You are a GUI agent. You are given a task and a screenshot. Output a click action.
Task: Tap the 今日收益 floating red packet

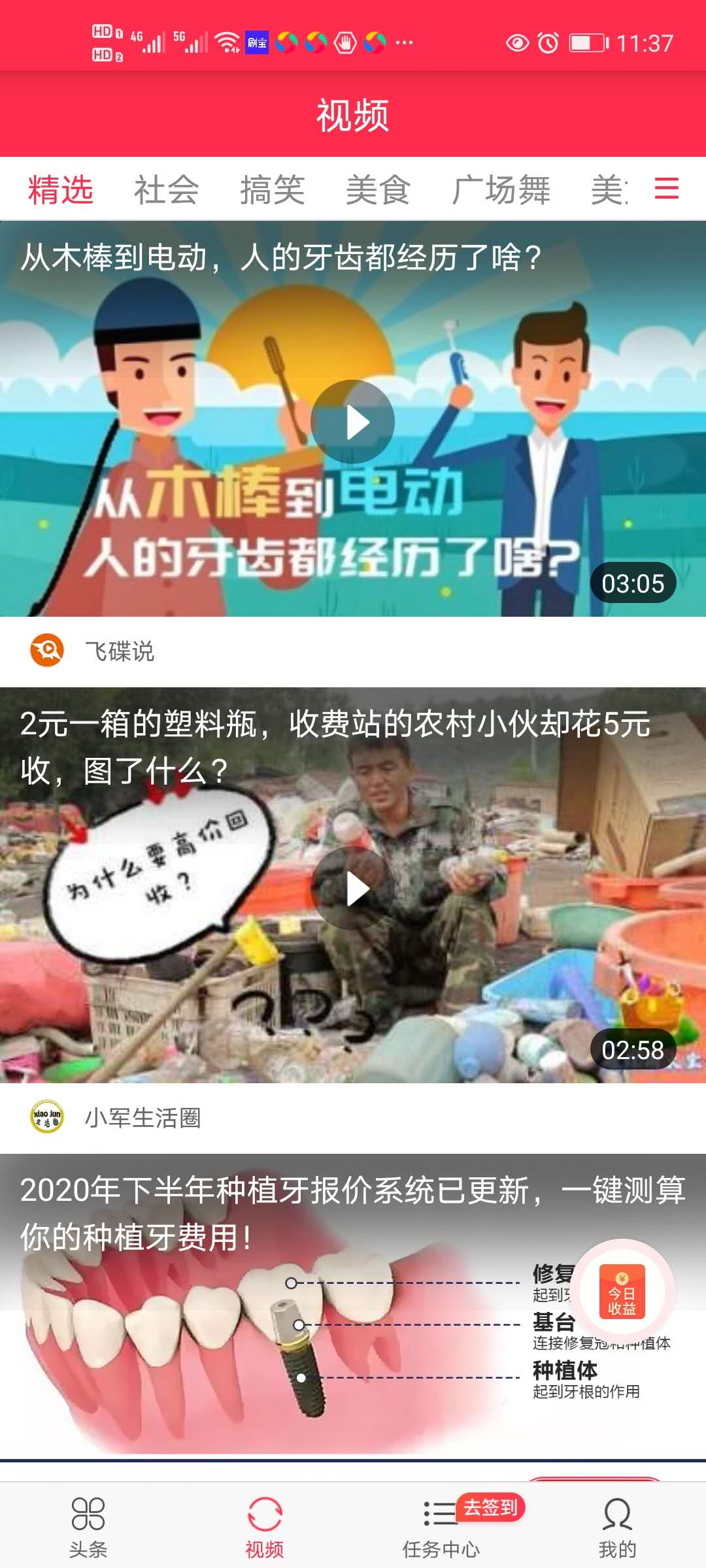[x=622, y=1292]
